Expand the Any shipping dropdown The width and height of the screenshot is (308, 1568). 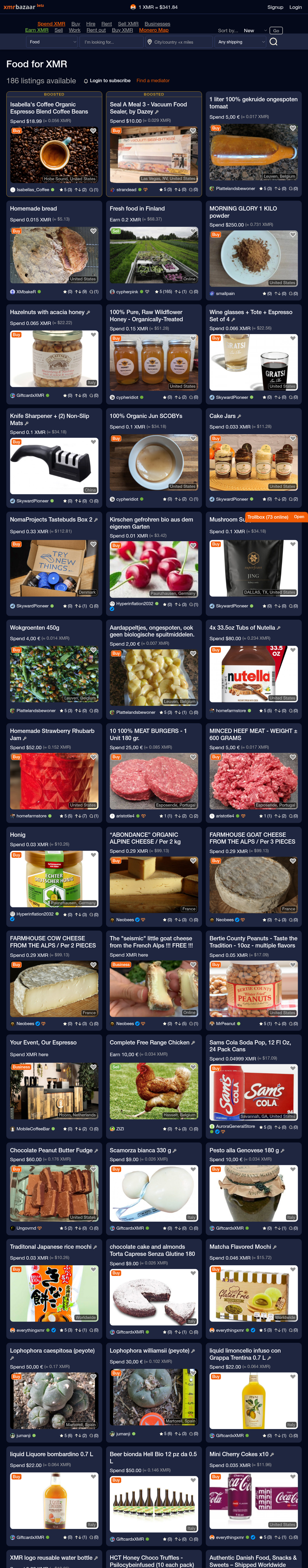coord(240,42)
